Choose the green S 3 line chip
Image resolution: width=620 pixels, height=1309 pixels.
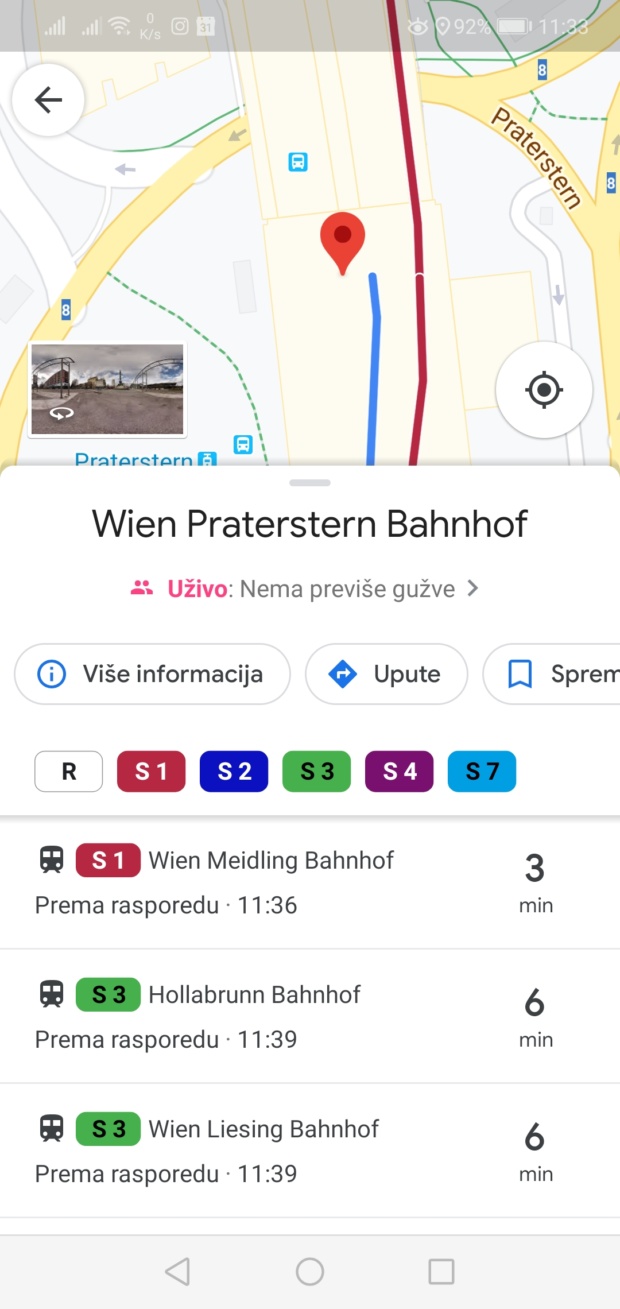(x=317, y=771)
